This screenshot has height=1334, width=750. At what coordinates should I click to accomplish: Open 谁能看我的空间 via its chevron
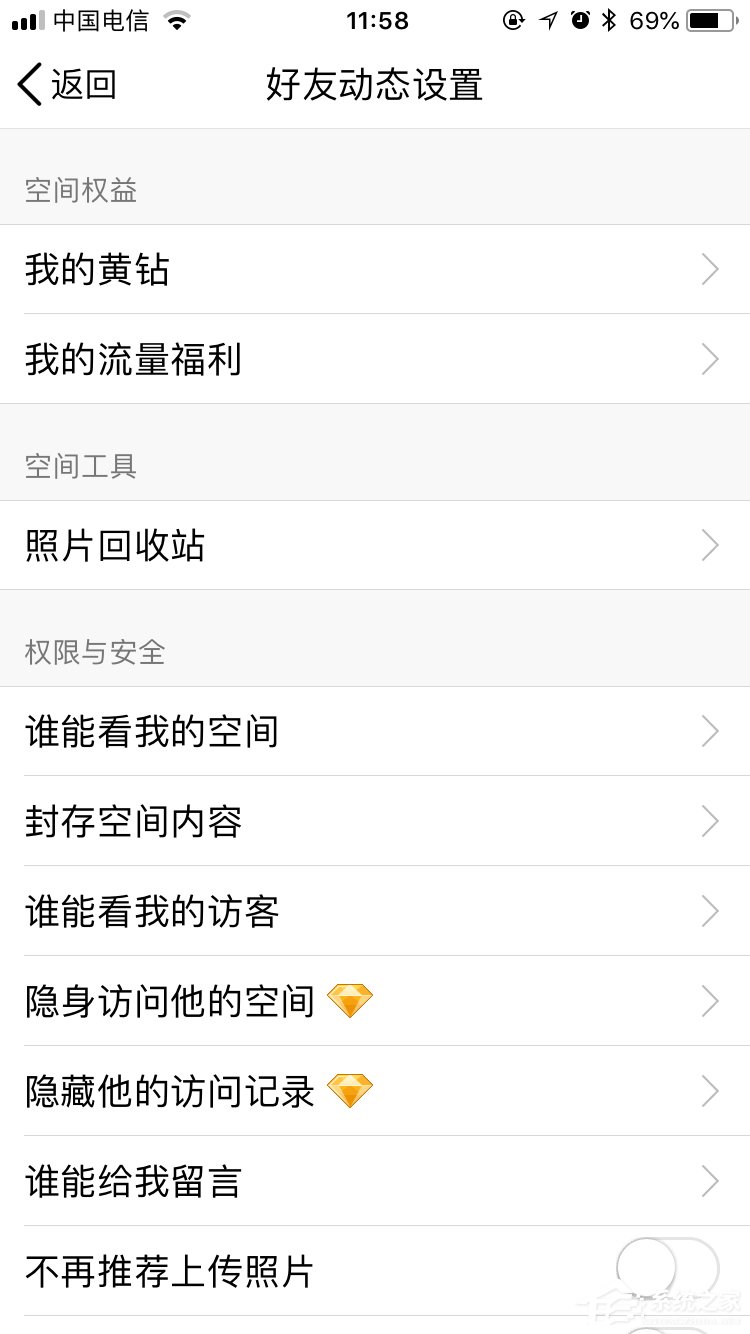[710, 731]
